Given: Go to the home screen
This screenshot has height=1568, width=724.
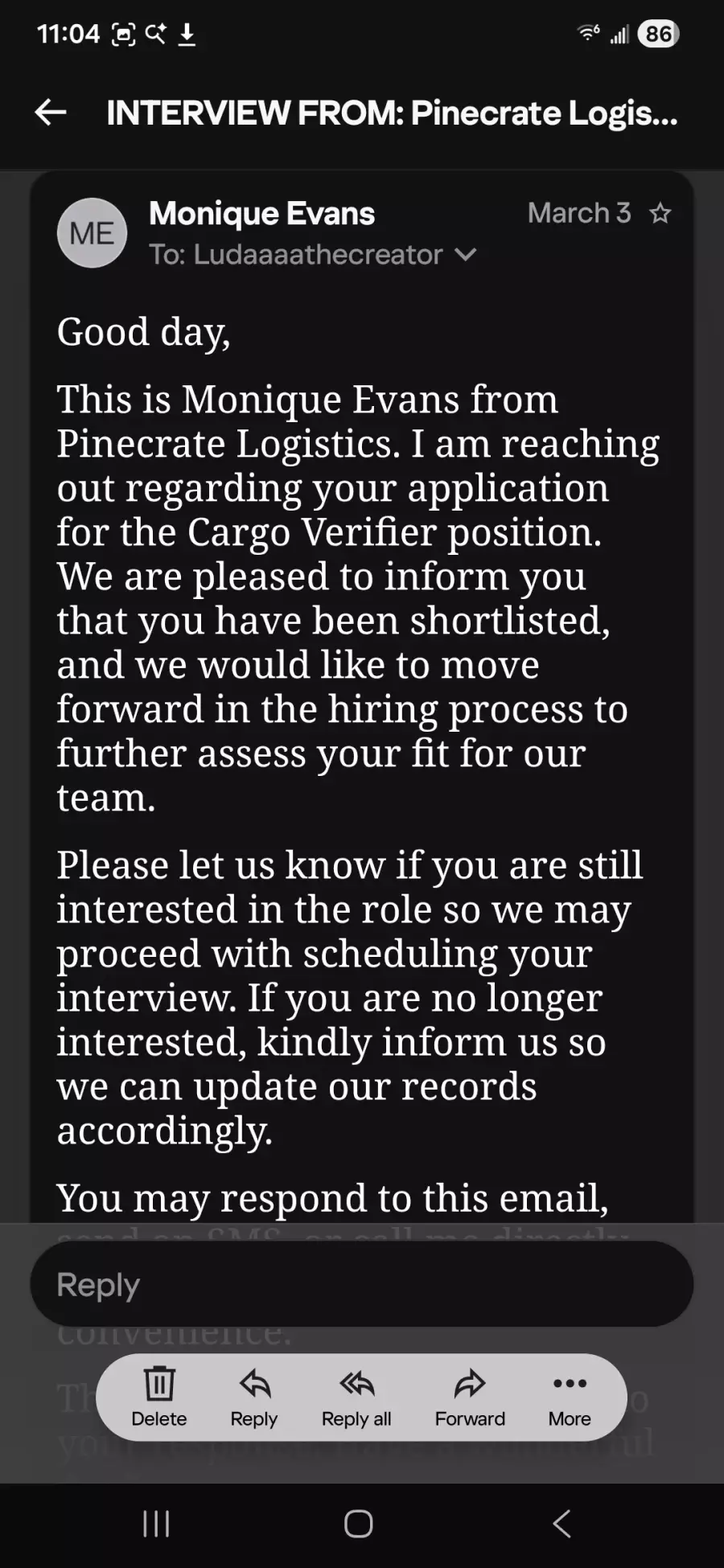Looking at the screenshot, I should pos(359,1523).
